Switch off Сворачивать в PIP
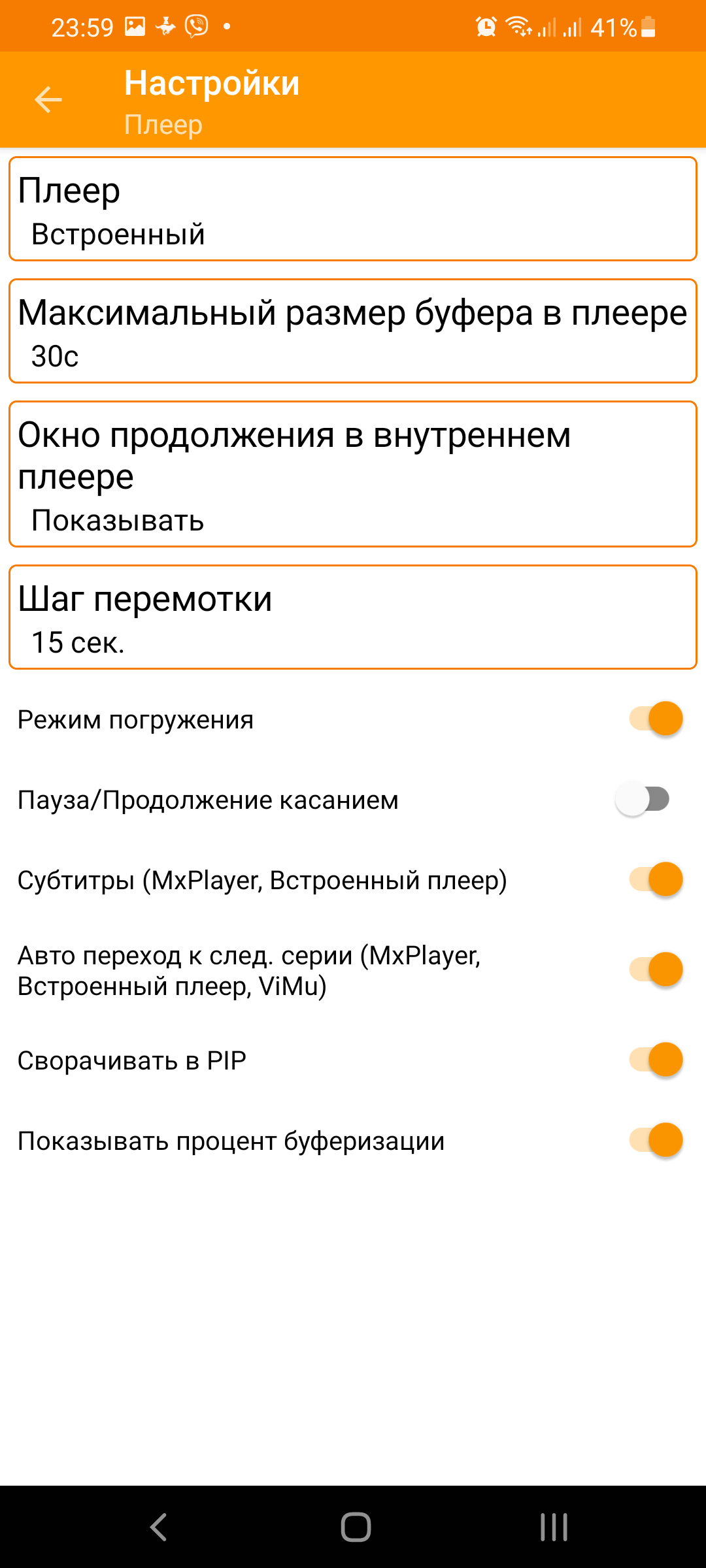The image size is (706, 1568). [x=656, y=1060]
